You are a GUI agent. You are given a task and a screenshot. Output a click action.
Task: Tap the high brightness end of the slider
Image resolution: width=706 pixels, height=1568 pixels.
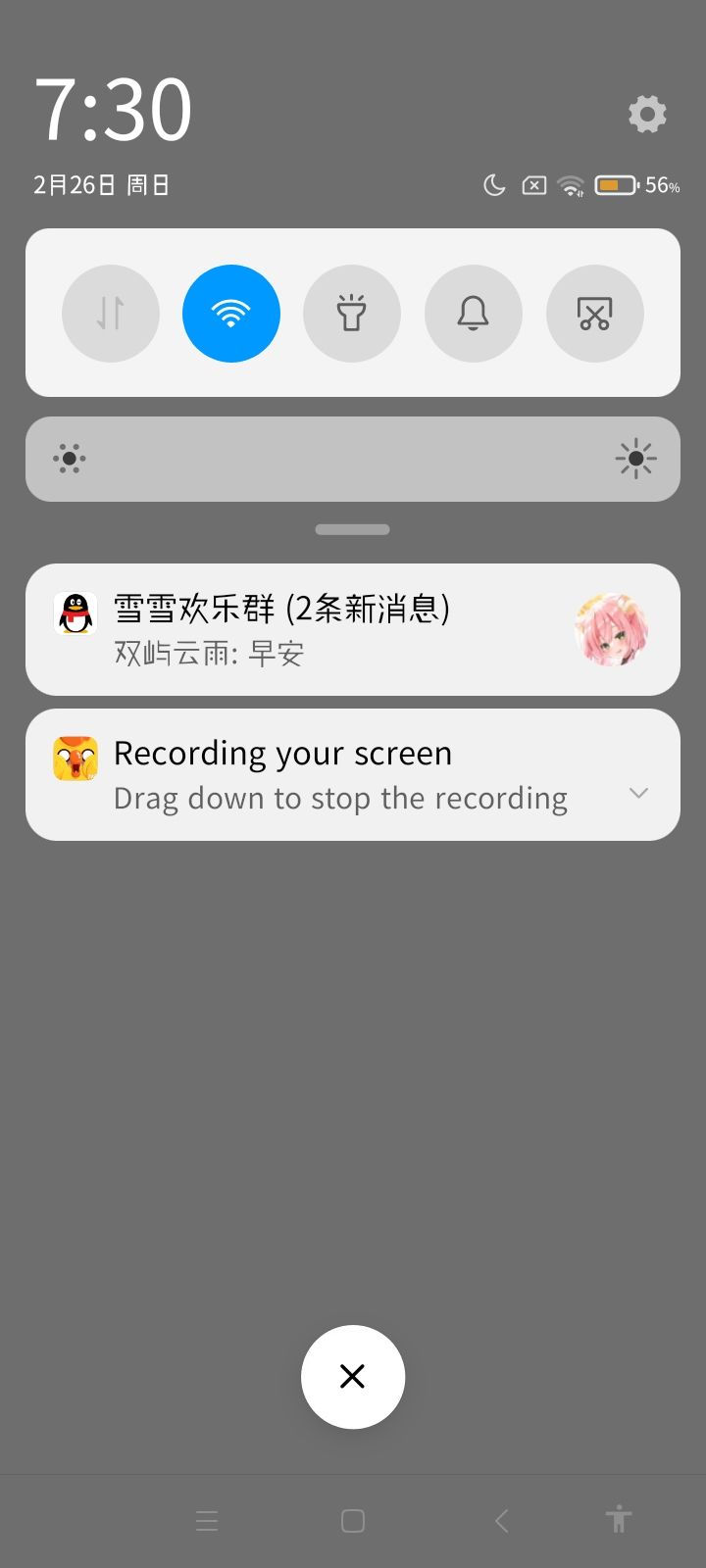635,459
